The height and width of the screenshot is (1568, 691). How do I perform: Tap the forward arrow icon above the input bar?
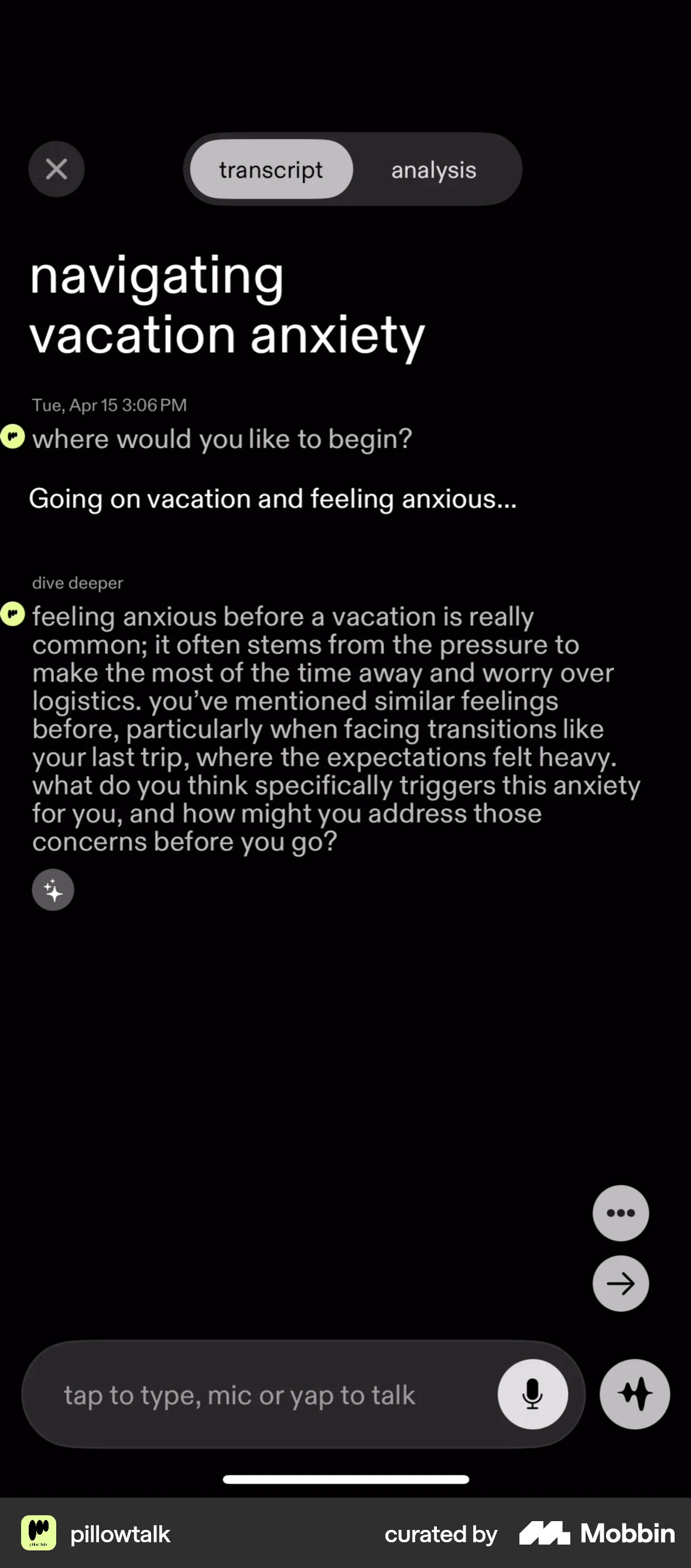pyautogui.click(x=621, y=1283)
